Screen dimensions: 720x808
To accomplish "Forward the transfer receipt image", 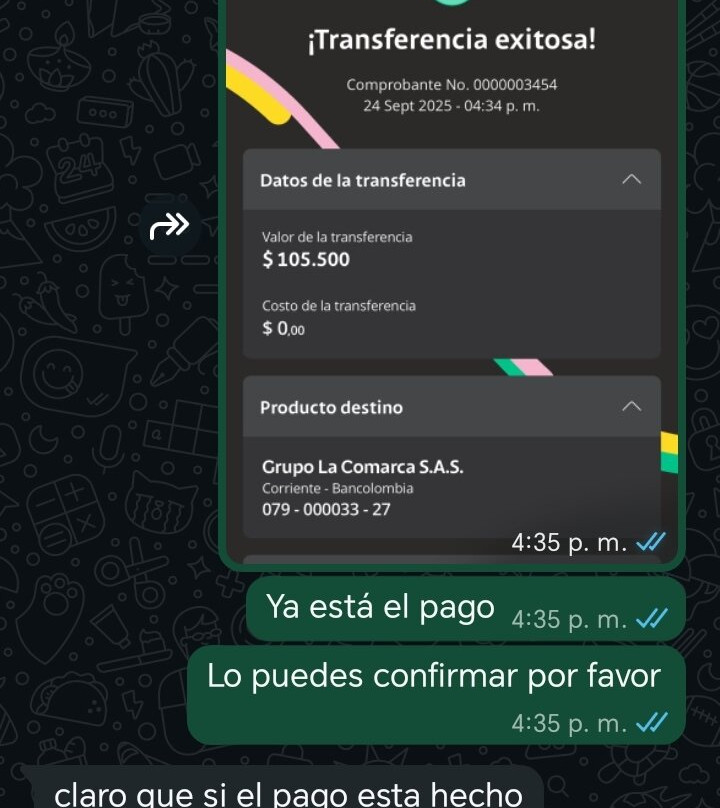I will pos(169,229).
